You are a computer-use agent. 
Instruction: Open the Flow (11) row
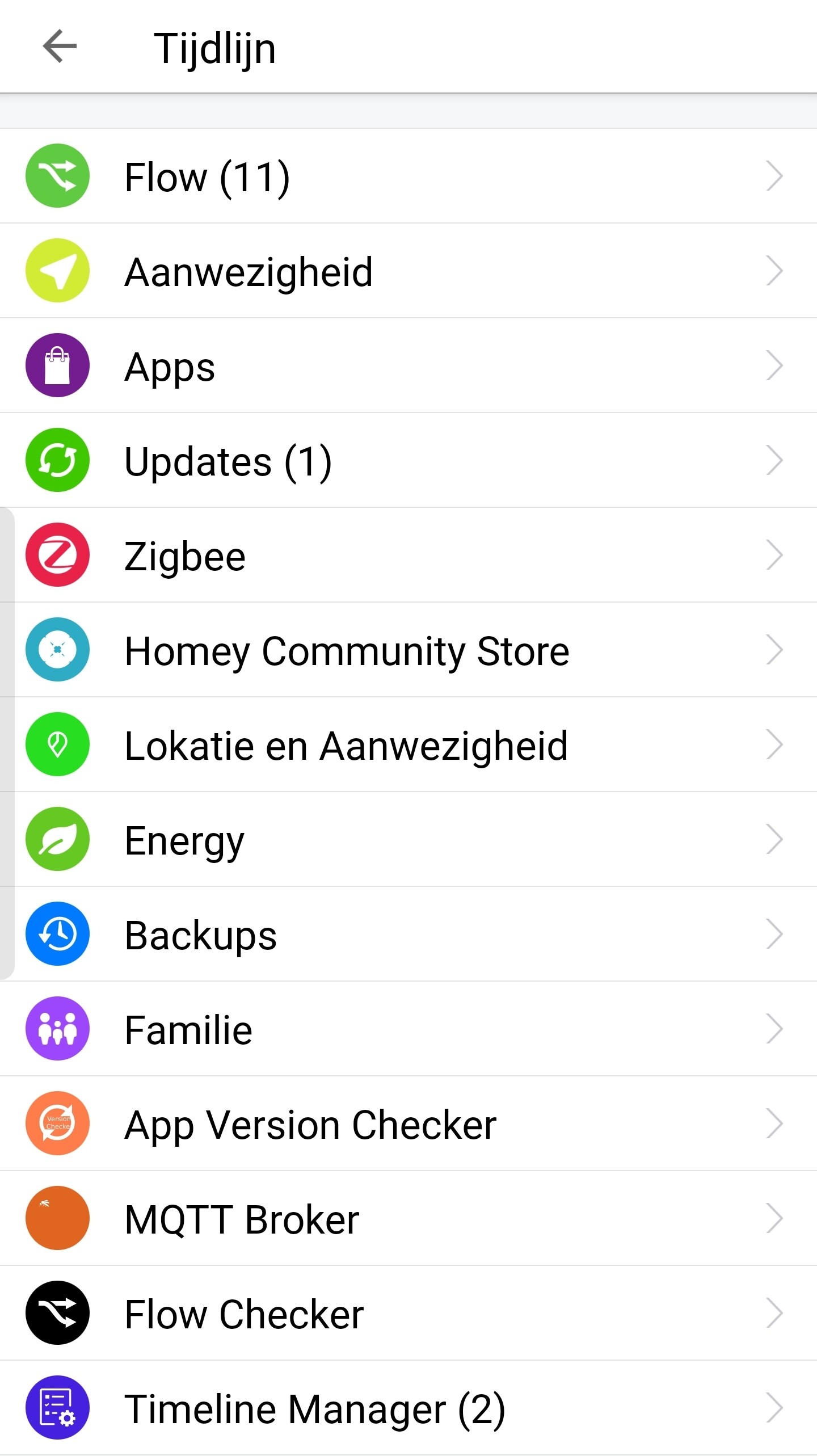408,176
